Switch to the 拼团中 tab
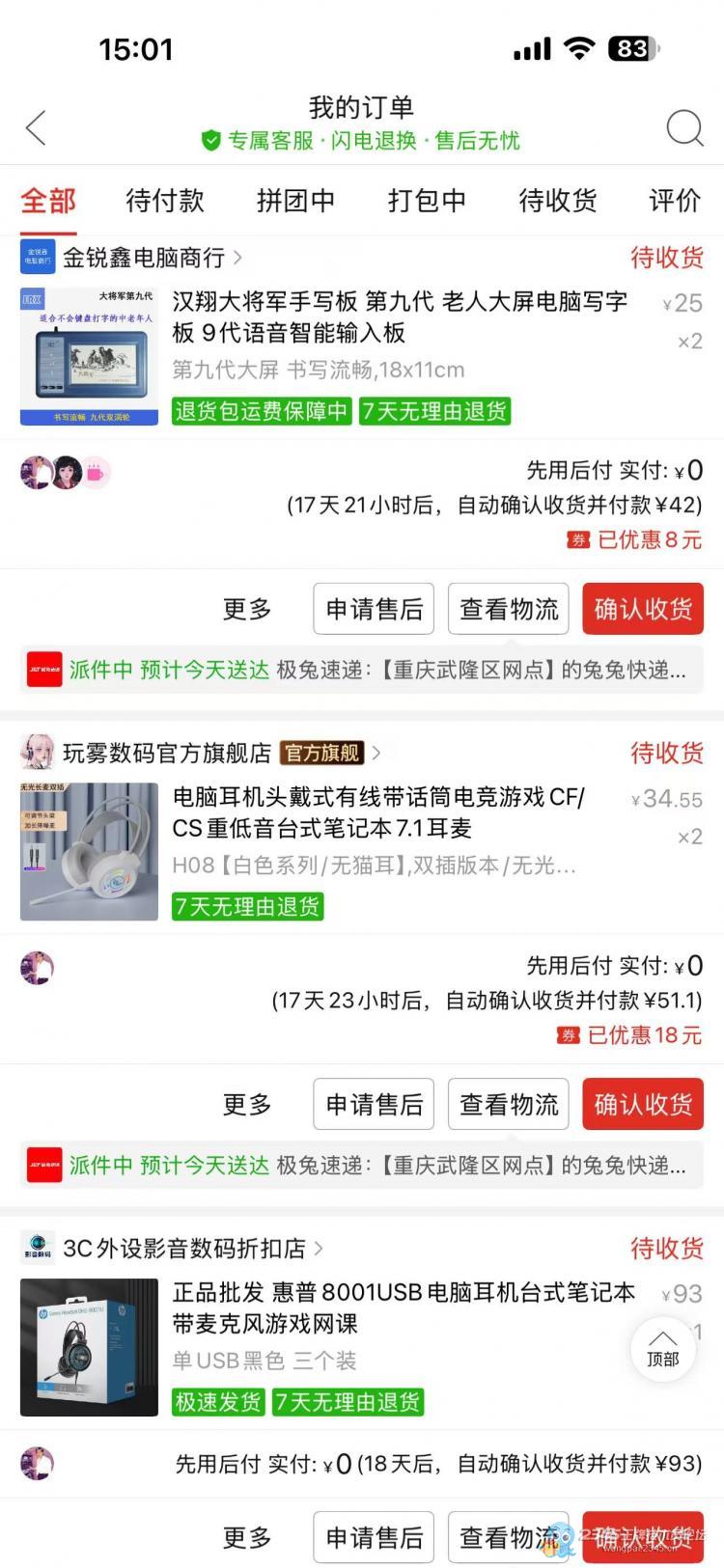The width and height of the screenshot is (724, 1568). pos(295,201)
